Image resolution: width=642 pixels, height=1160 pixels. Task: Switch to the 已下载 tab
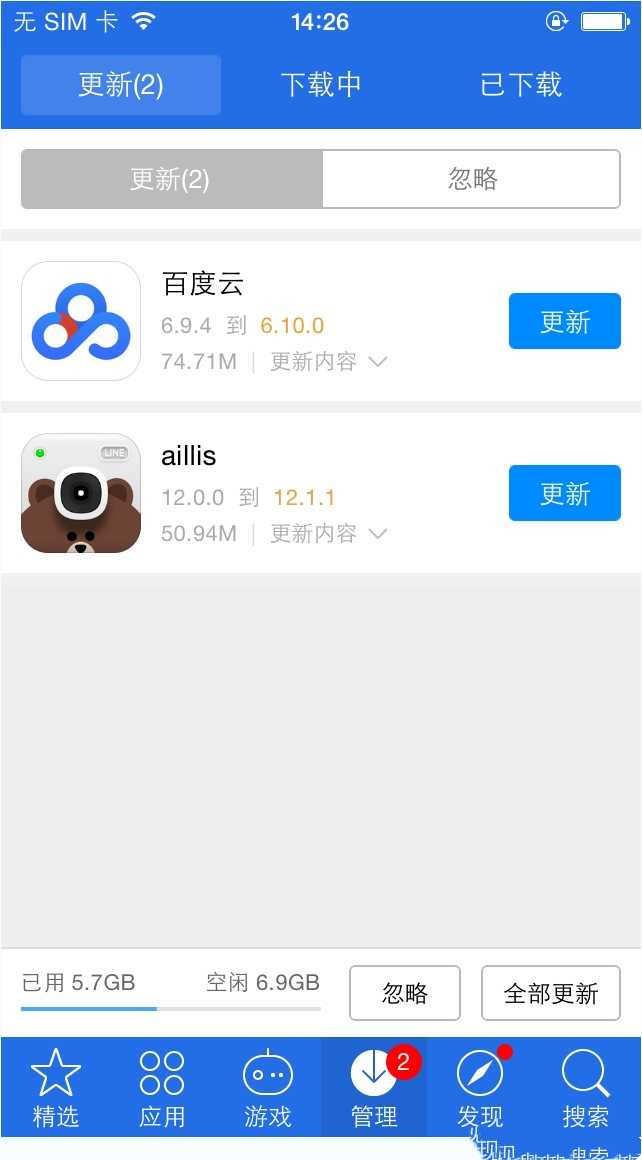coord(521,85)
